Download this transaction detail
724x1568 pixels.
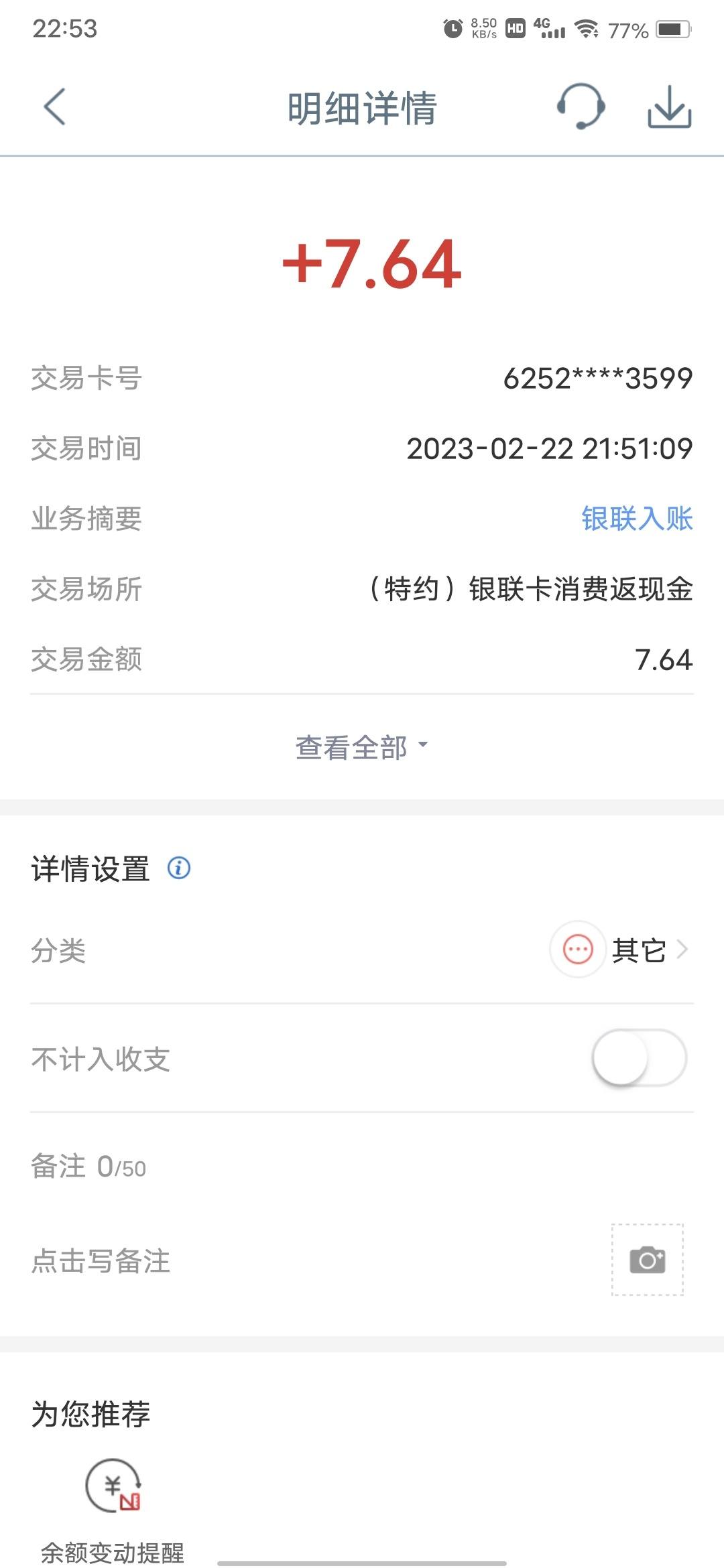(x=669, y=107)
